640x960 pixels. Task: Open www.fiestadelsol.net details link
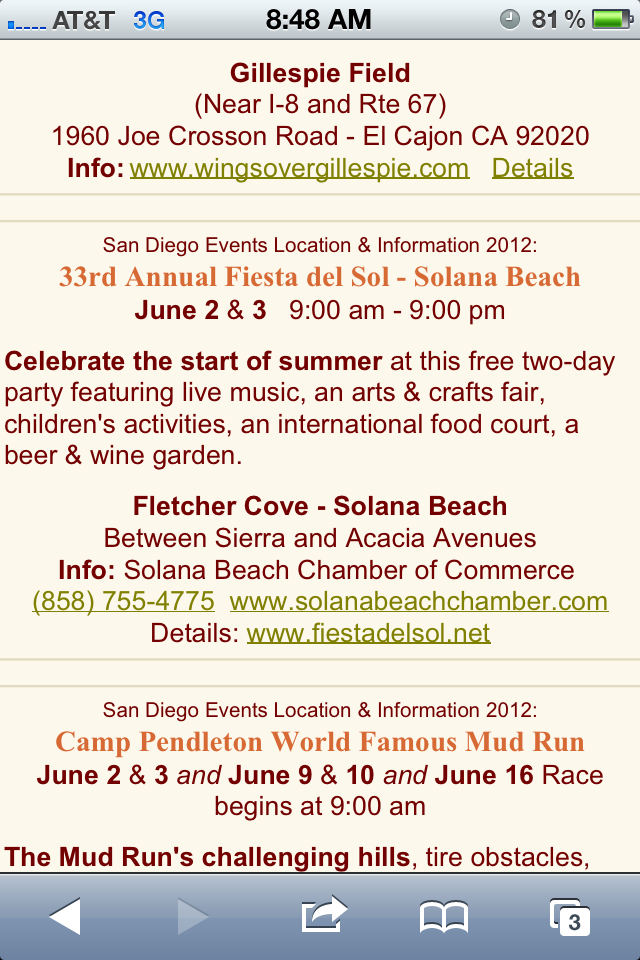click(368, 634)
